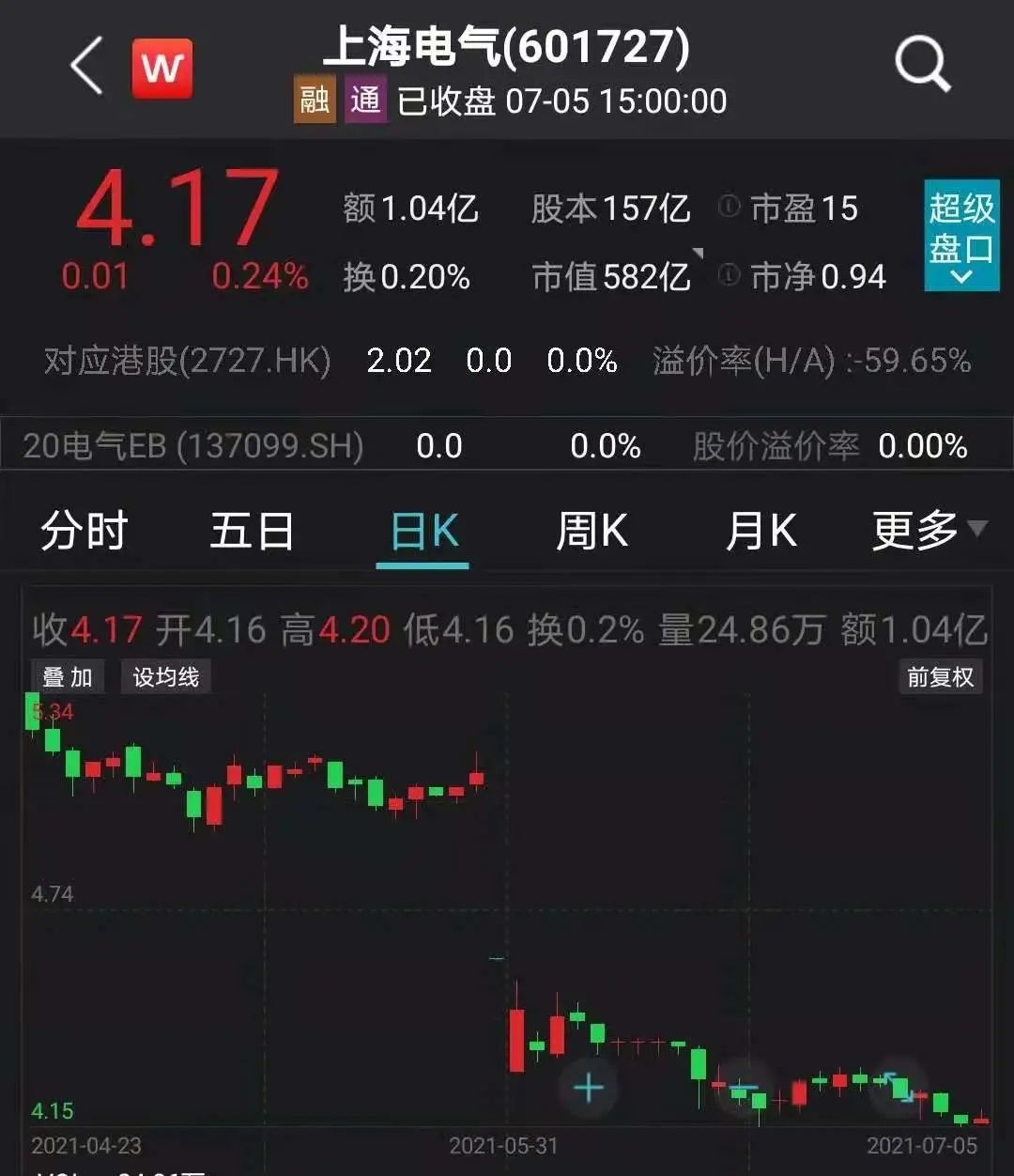Screen dimensions: 1014x1176
Task: Open the 对应港股 2727.HK quote row
Action: pyautogui.click(x=507, y=361)
